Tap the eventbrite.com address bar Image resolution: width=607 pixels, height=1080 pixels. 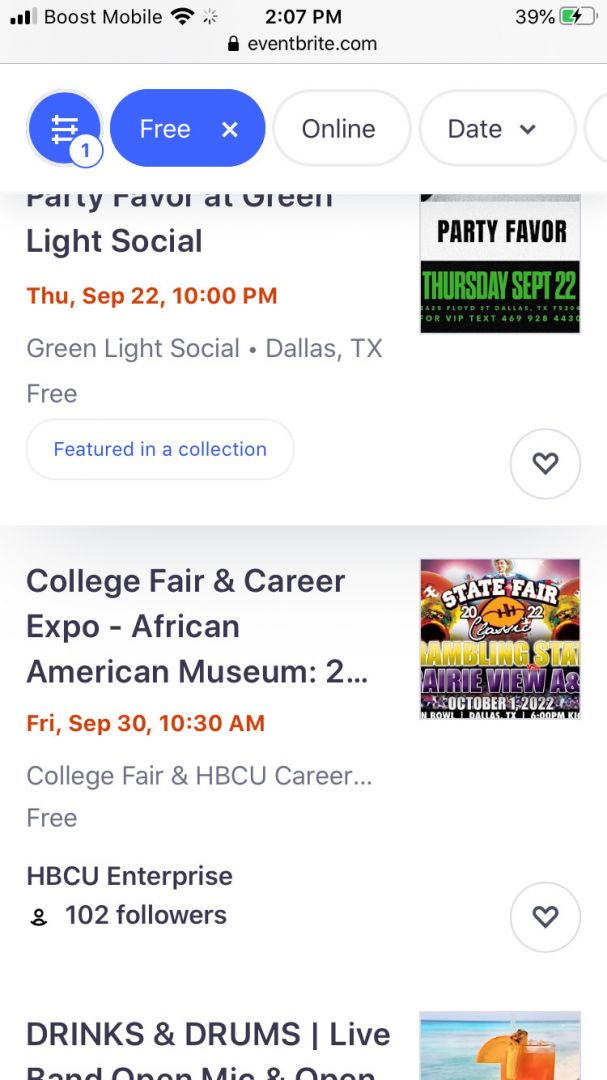(303, 44)
